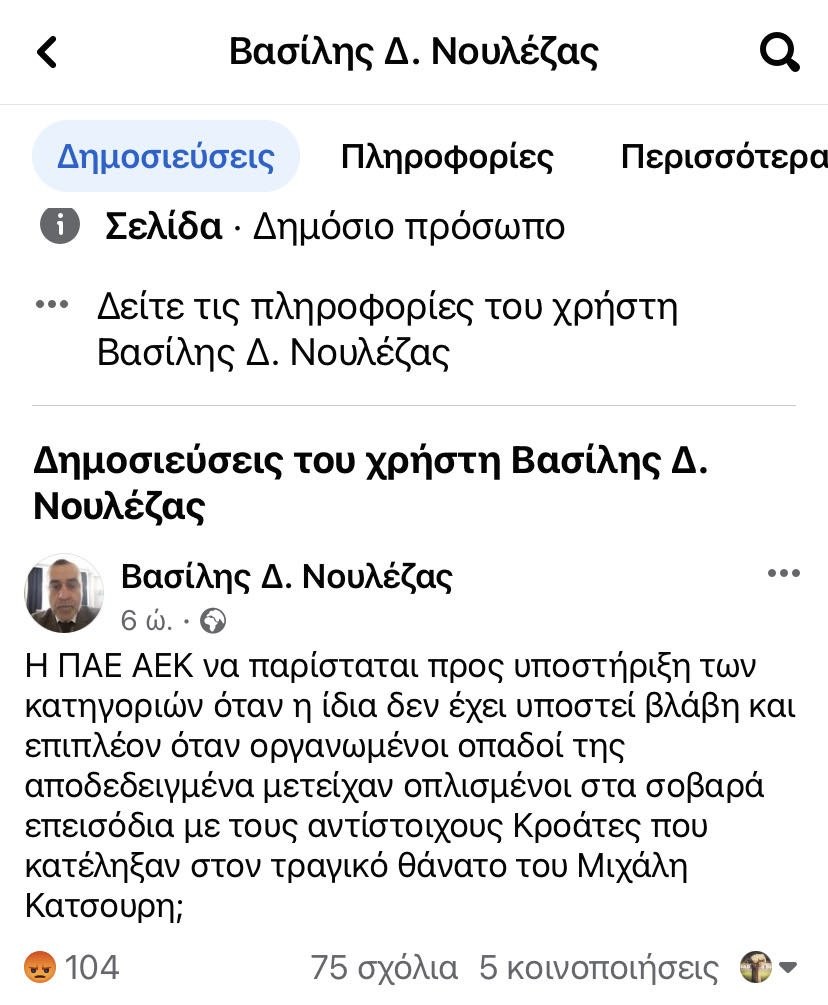Go back using the top-left arrow
828x1005 pixels.
coord(47,52)
